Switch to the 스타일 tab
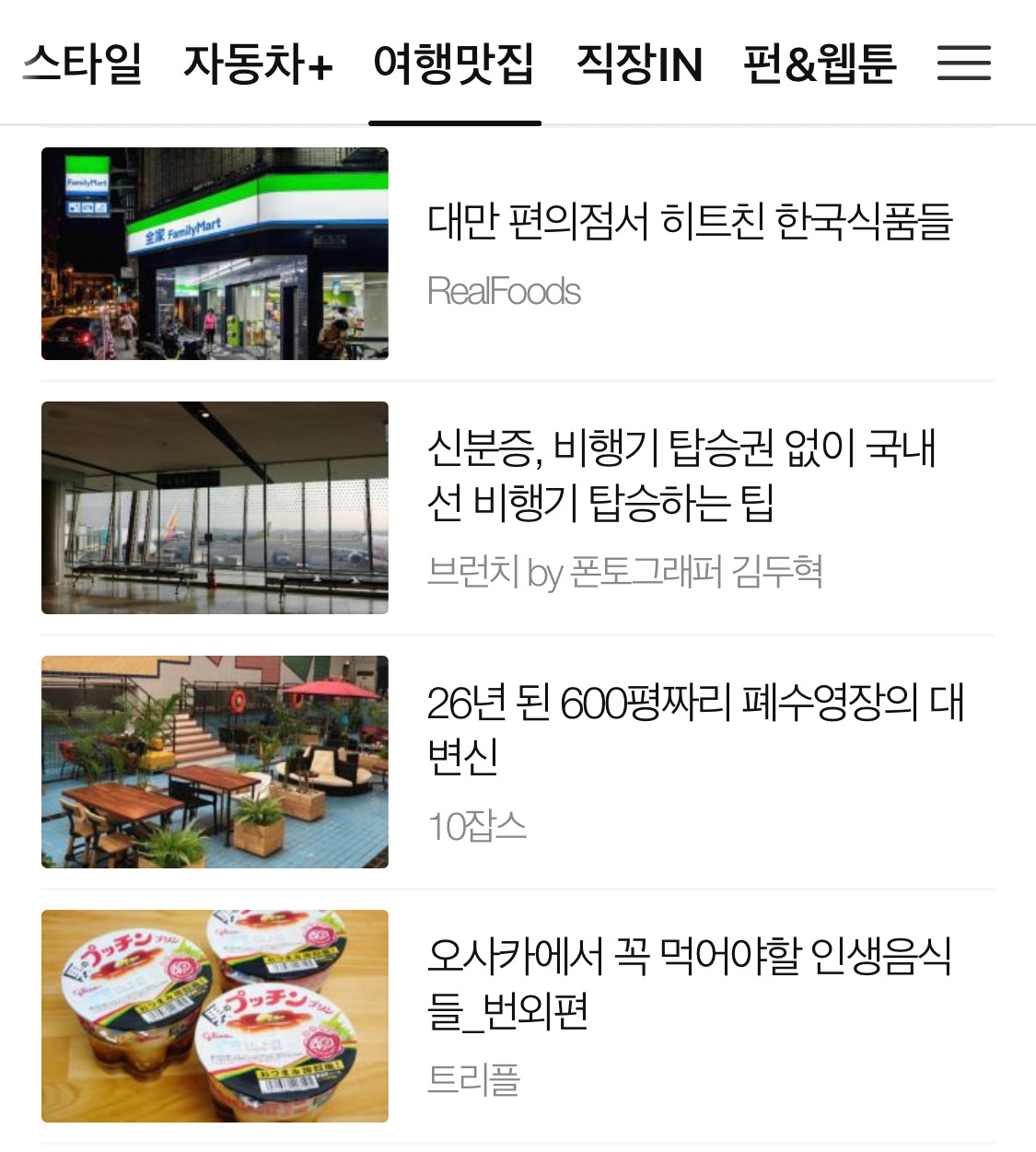The height and width of the screenshot is (1152, 1036). pyautogui.click(x=83, y=64)
